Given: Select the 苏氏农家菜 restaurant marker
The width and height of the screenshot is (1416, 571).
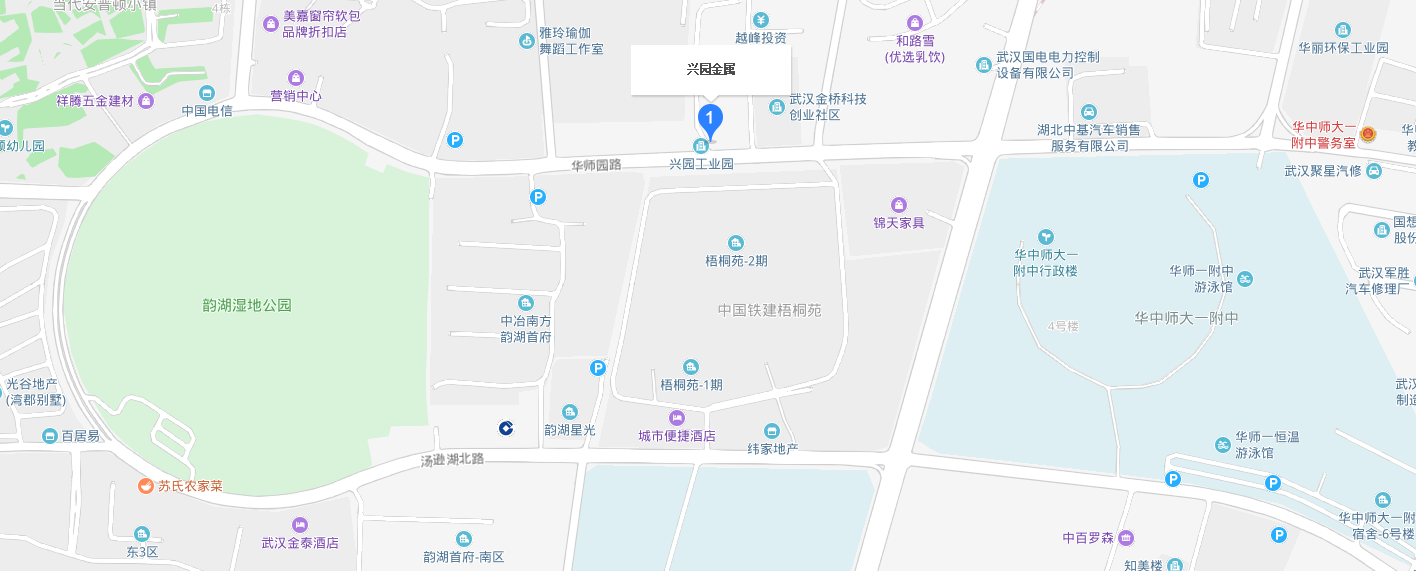Looking at the screenshot, I should point(146,486).
